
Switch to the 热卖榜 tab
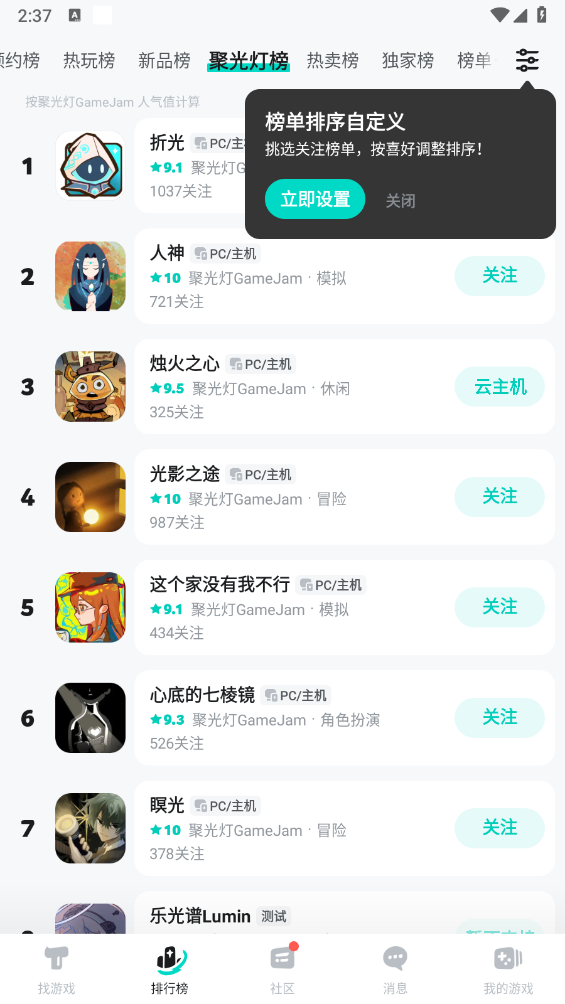[x=332, y=60]
